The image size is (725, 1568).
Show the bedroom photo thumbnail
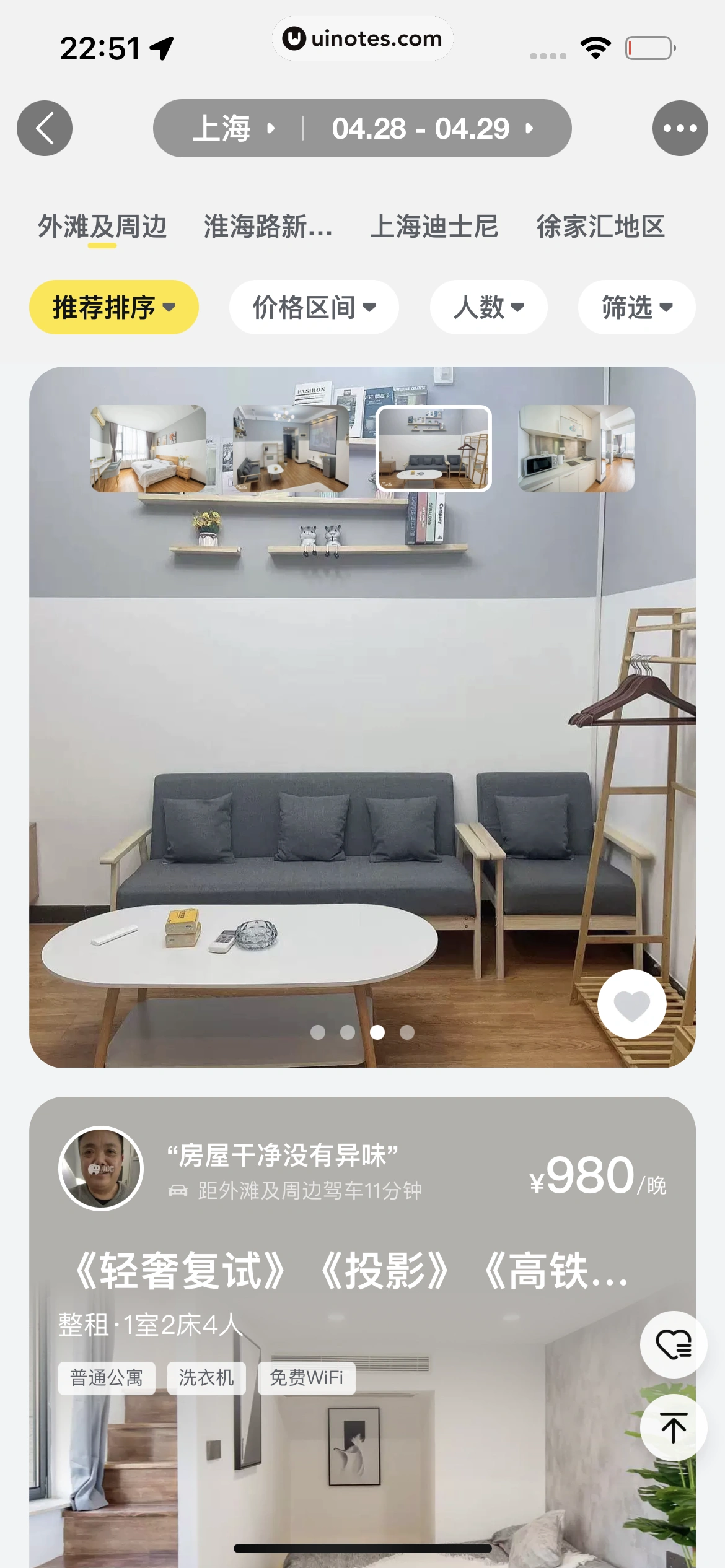(149, 449)
